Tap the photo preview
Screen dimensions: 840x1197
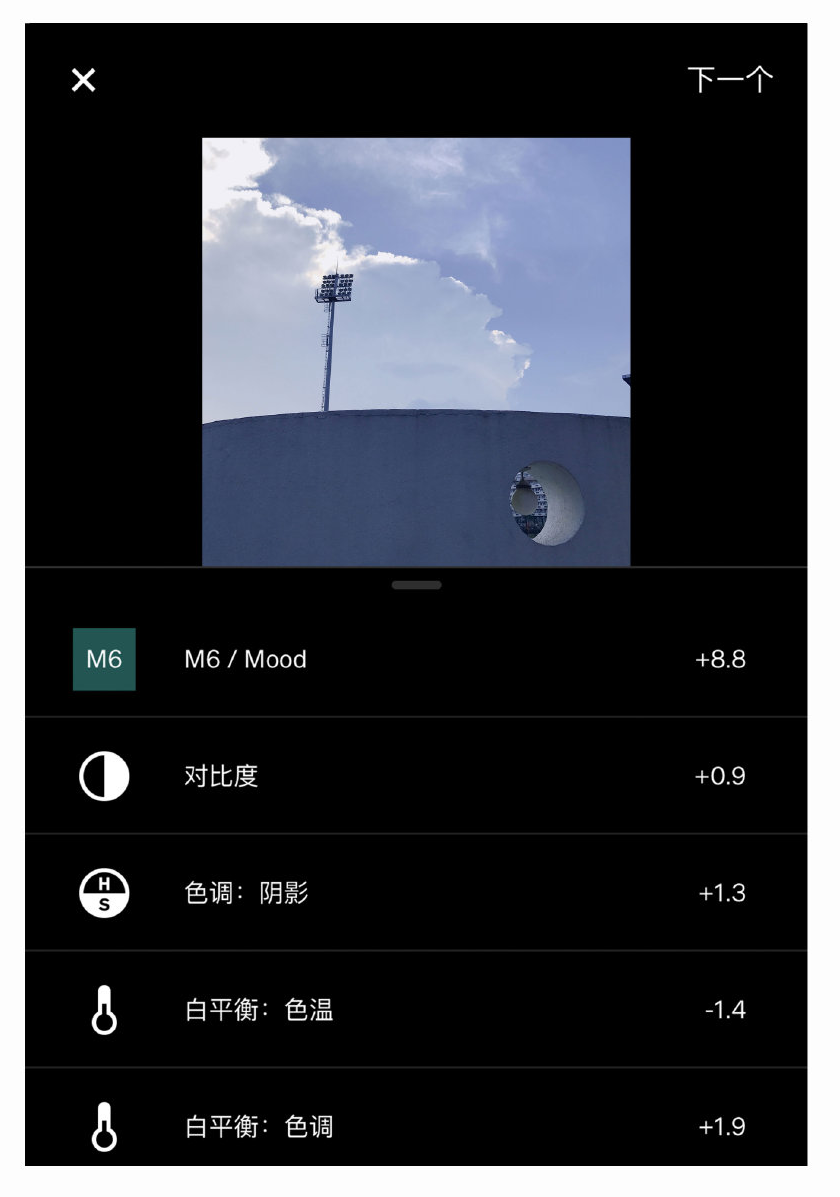click(x=416, y=352)
